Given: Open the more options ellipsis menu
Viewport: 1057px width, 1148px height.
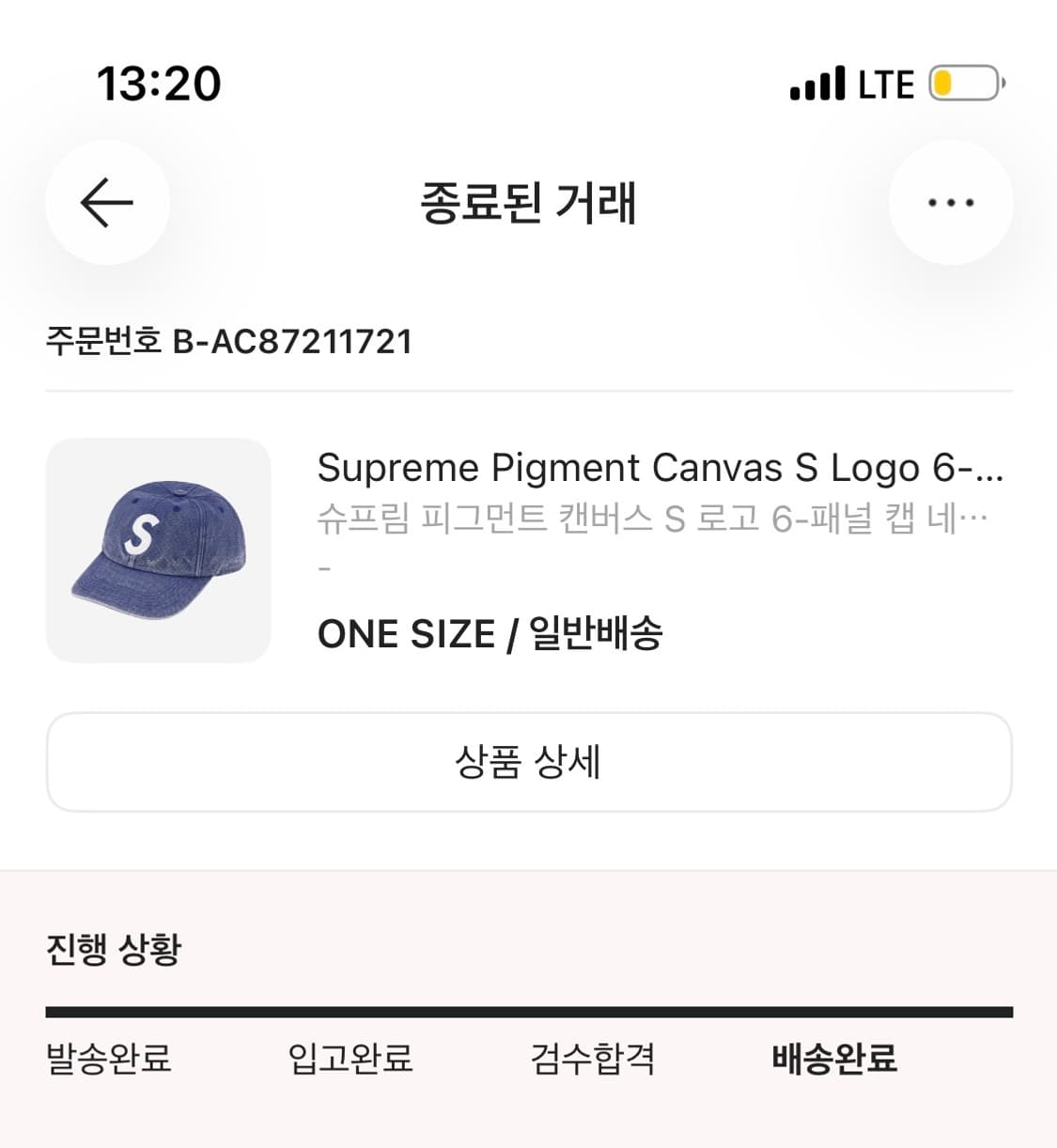Looking at the screenshot, I should click(951, 202).
